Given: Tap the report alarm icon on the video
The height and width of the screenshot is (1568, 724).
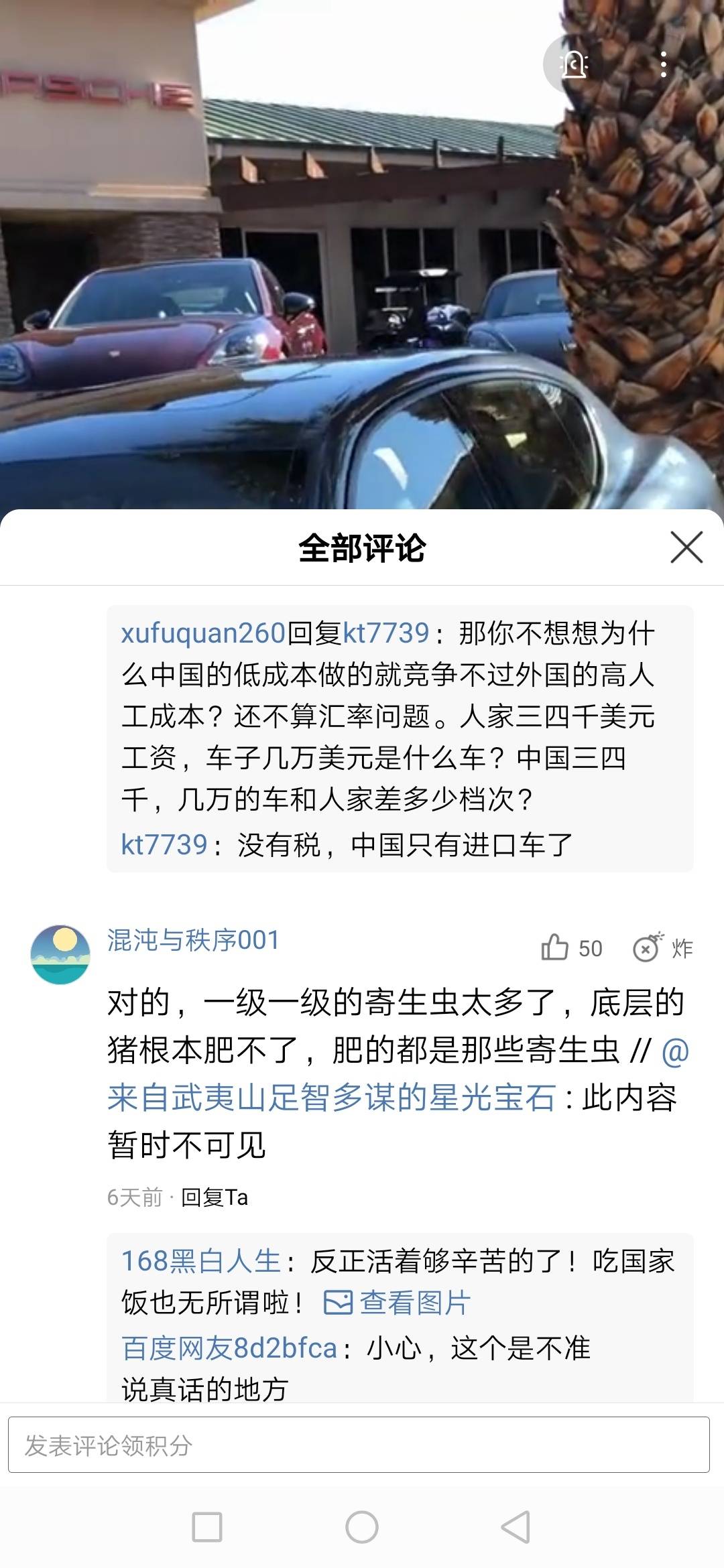Looking at the screenshot, I should (x=574, y=65).
